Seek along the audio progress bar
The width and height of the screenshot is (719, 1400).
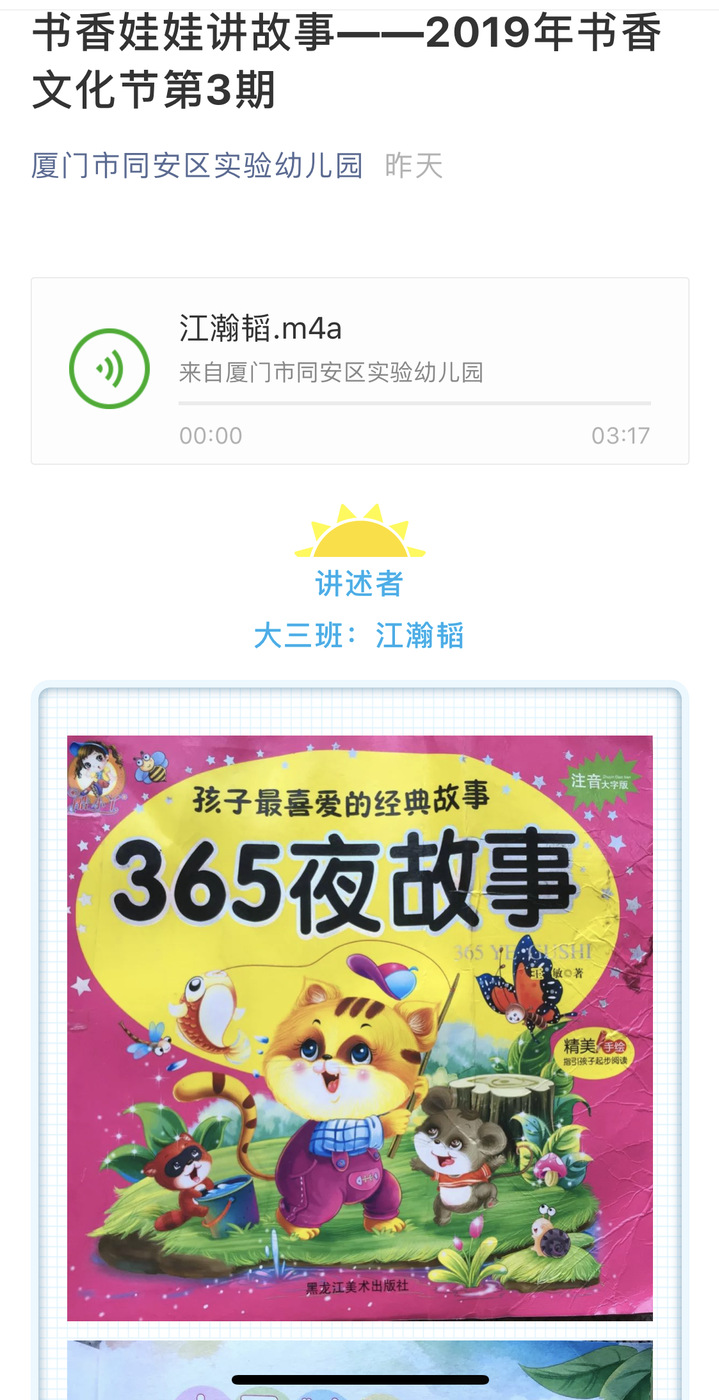(414, 403)
